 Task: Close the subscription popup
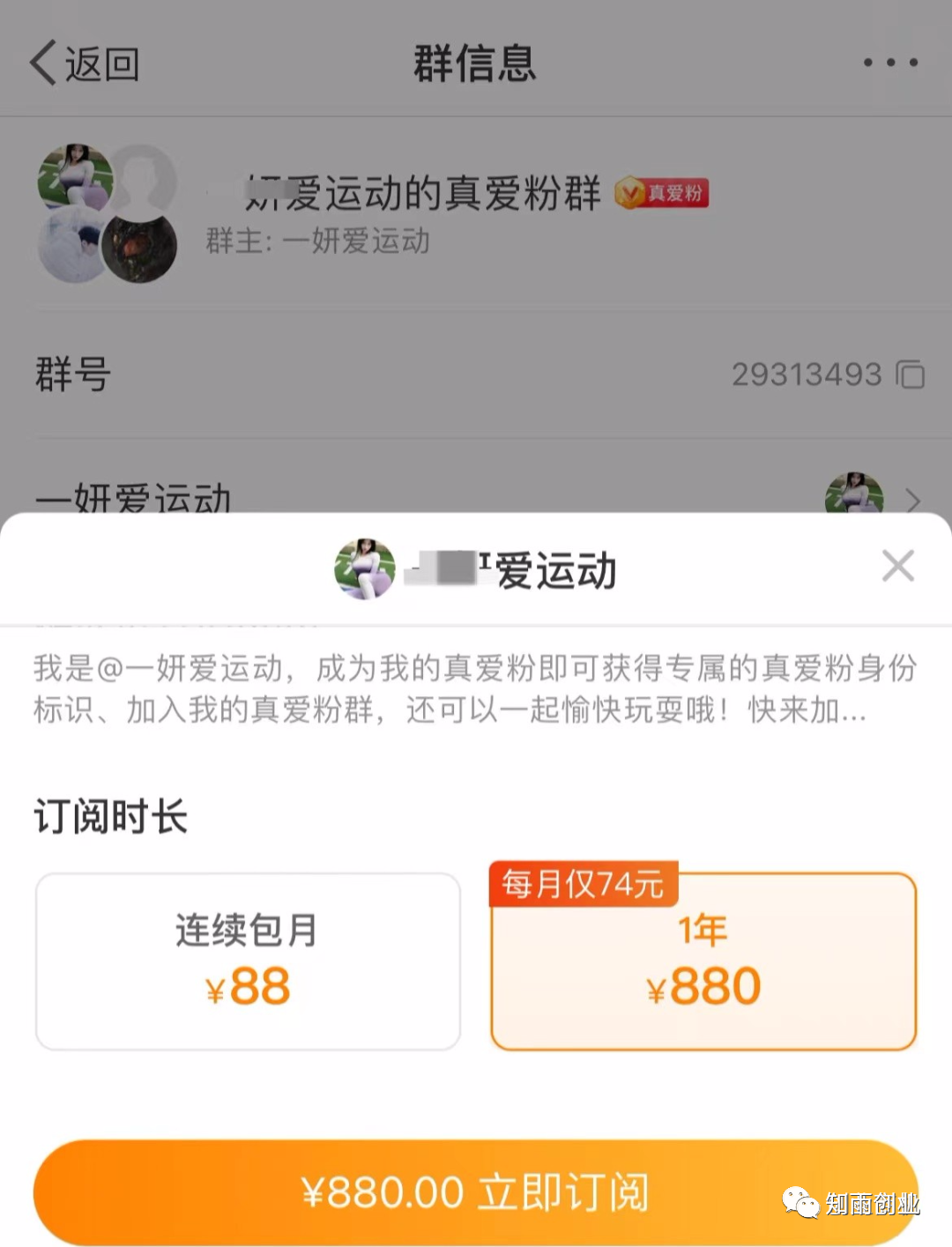897,566
